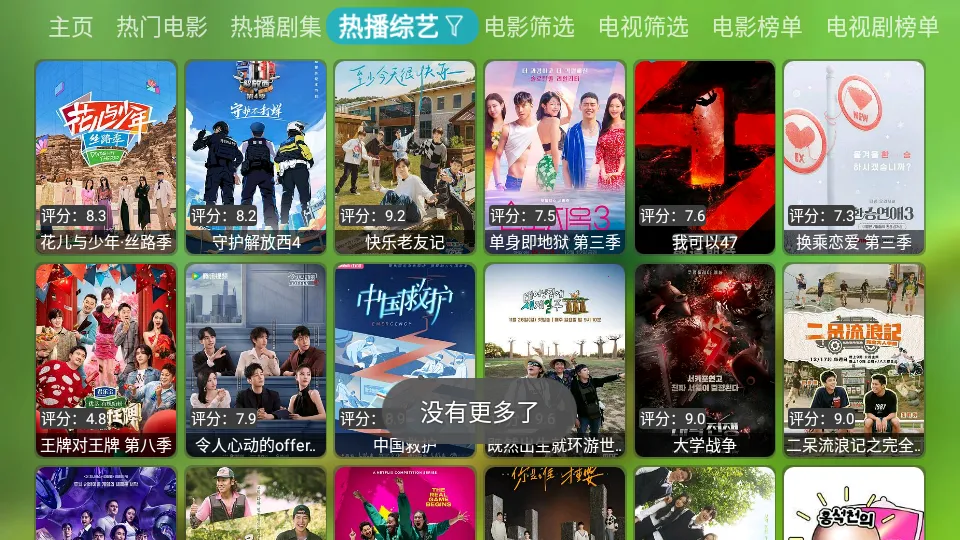Switch to 电视剧榜单 tab

click(x=882, y=27)
